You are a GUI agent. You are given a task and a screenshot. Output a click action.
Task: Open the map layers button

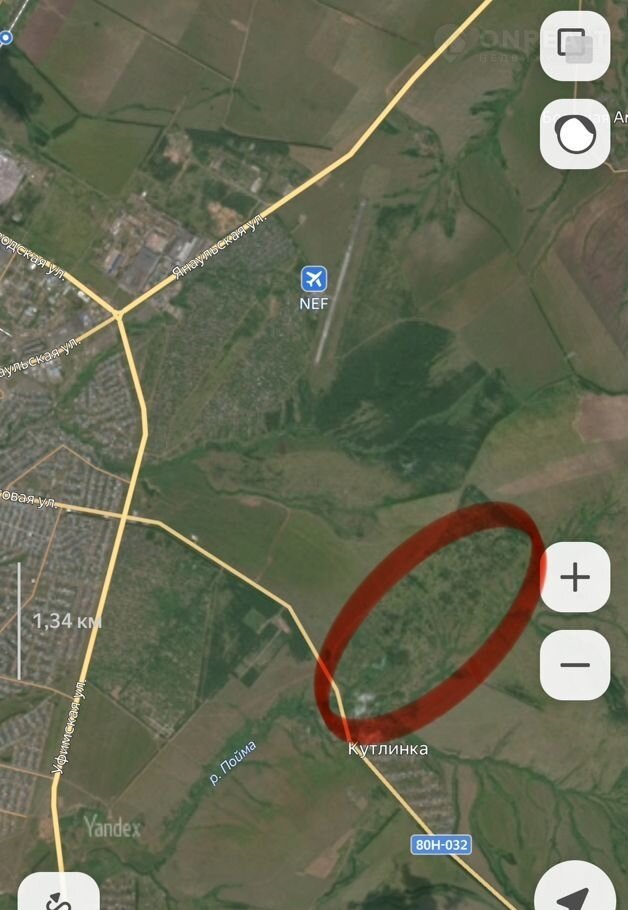pos(575,46)
